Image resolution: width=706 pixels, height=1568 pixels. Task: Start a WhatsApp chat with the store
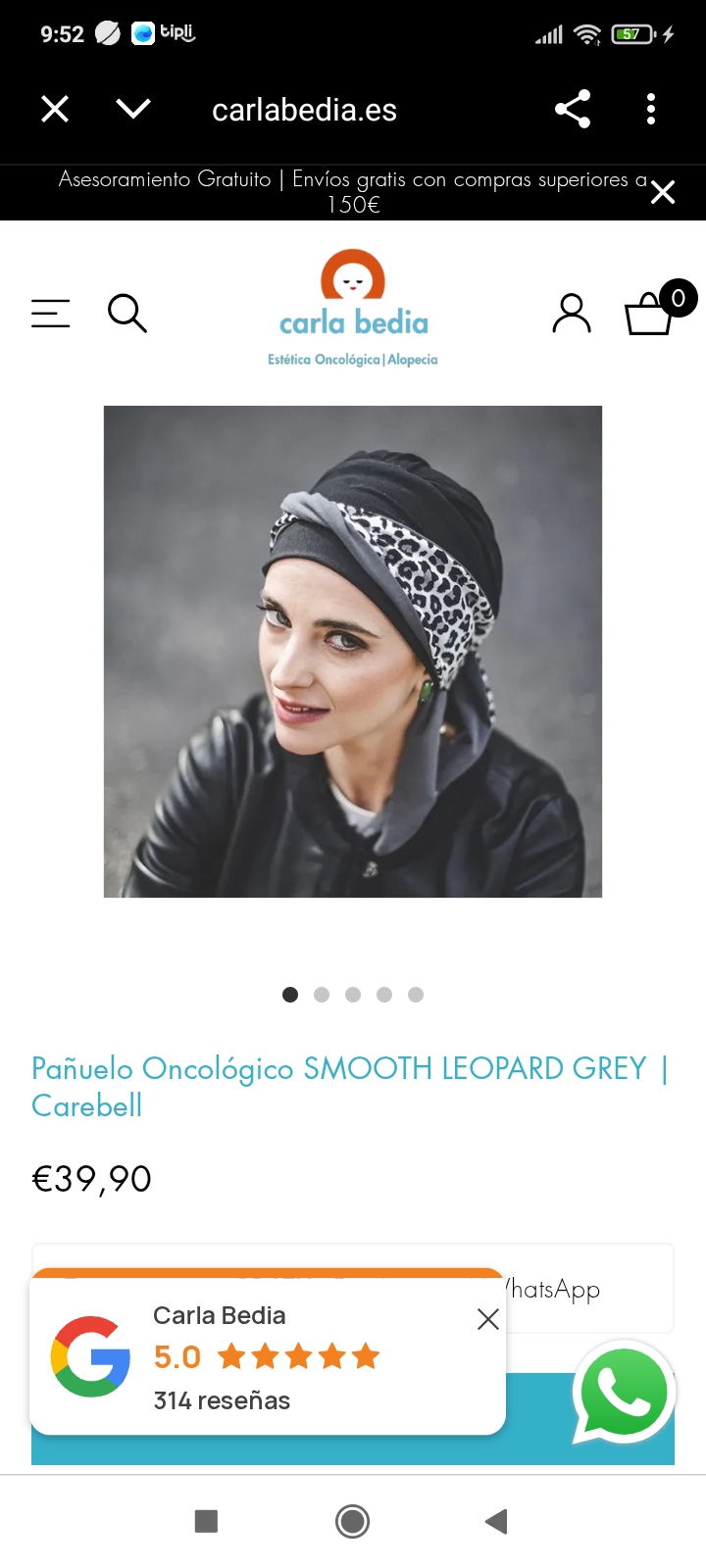click(624, 1394)
